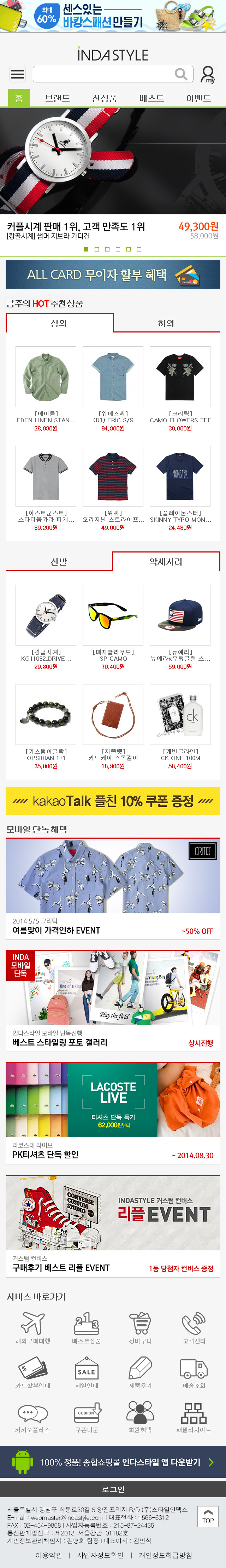The height and width of the screenshot is (1568, 226).
Task: Open the 이벤트 tab
Action: (199, 98)
